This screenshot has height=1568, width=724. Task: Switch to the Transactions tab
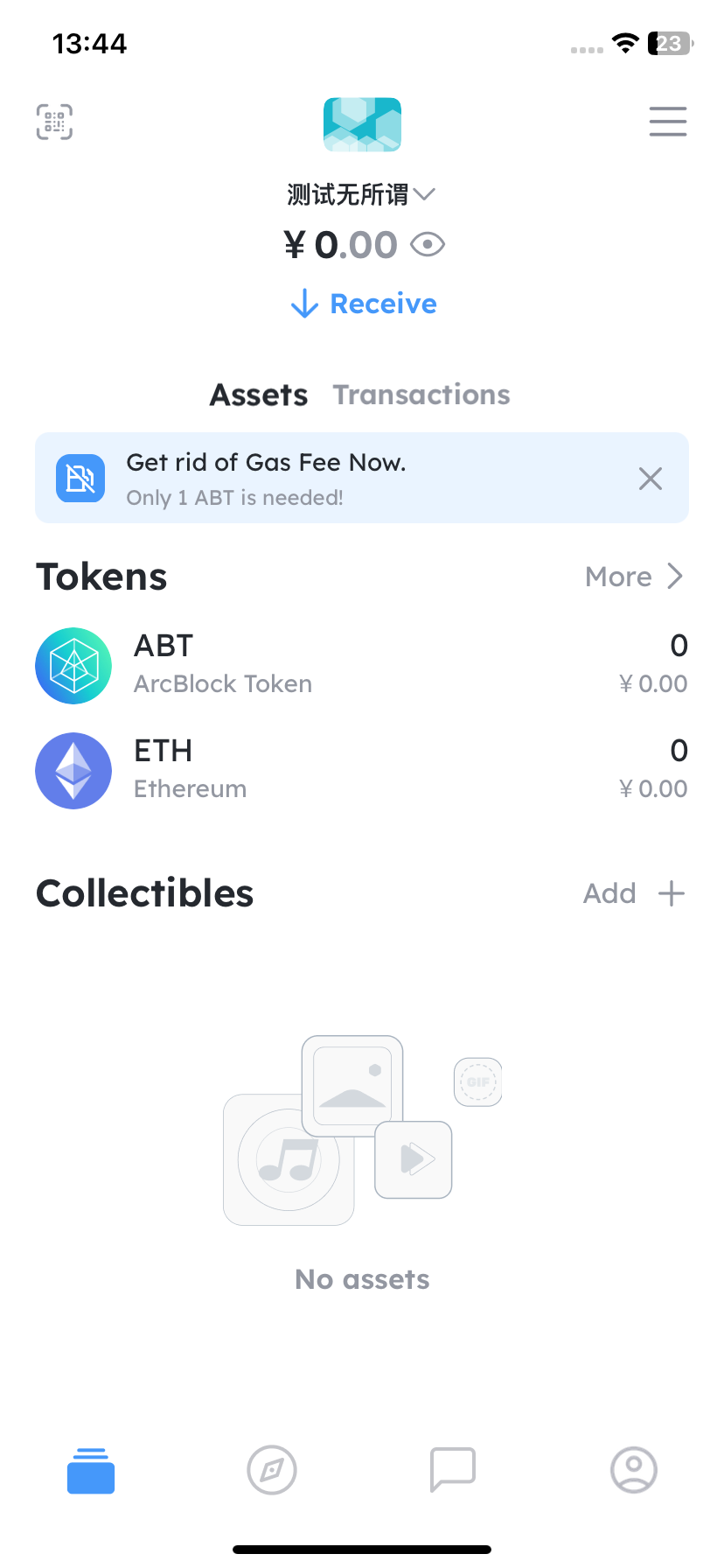(421, 395)
